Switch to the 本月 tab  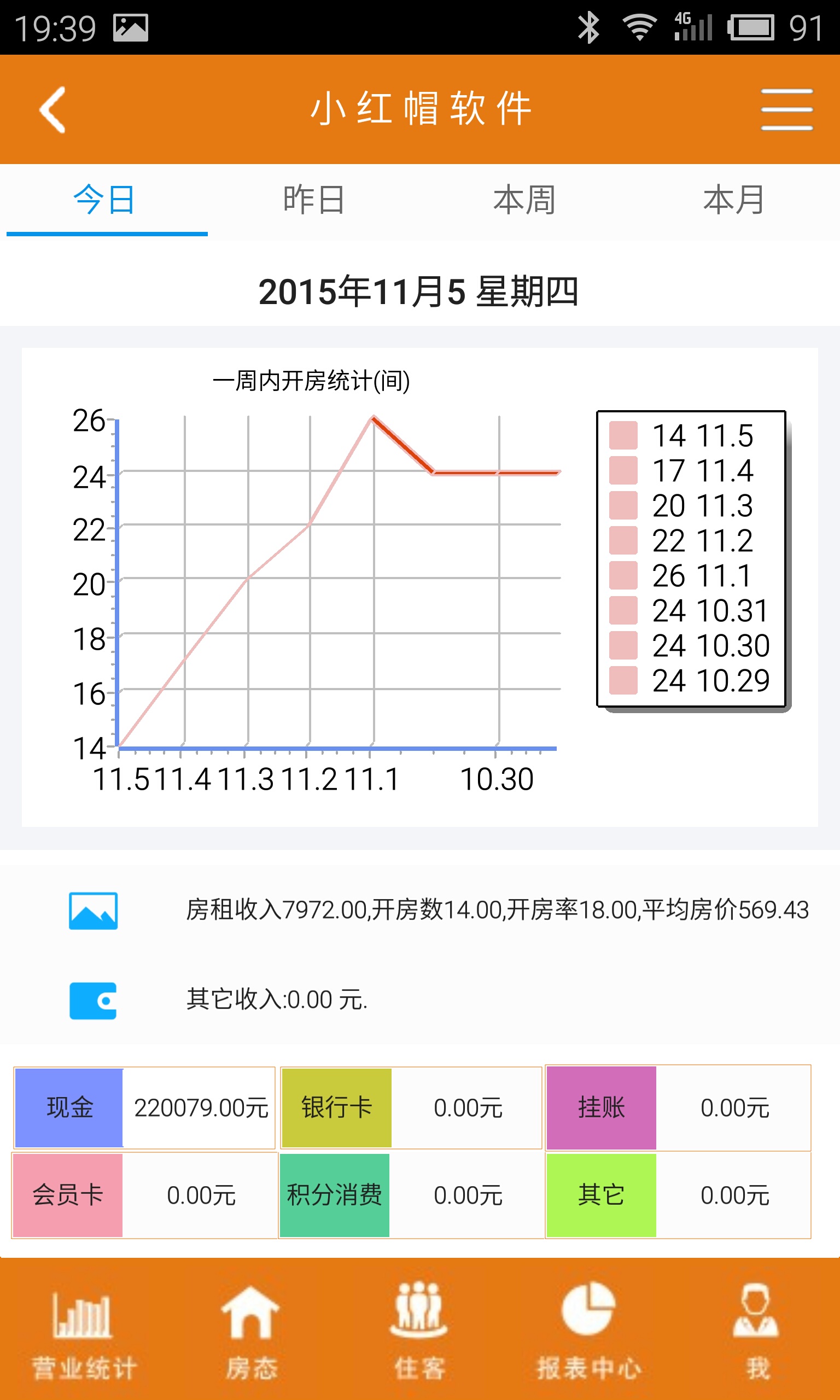click(x=734, y=200)
